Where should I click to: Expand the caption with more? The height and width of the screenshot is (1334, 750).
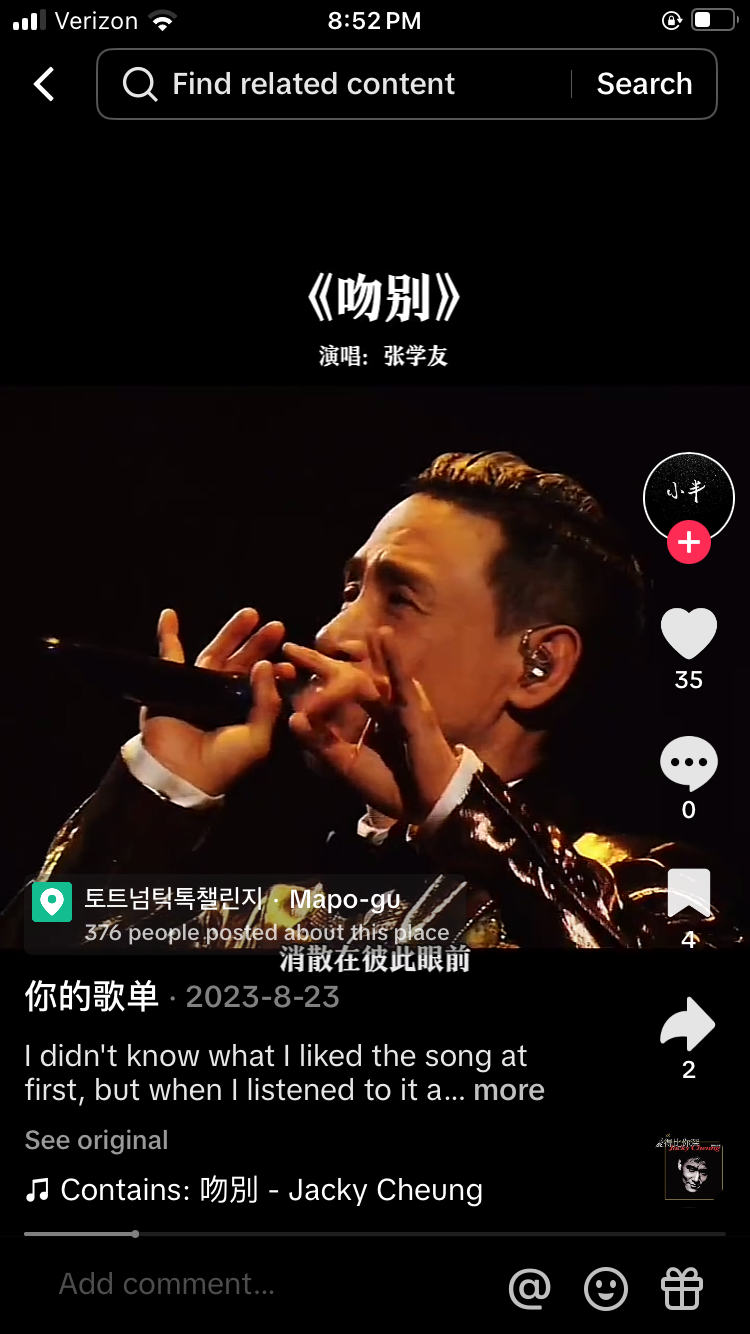coord(509,1090)
